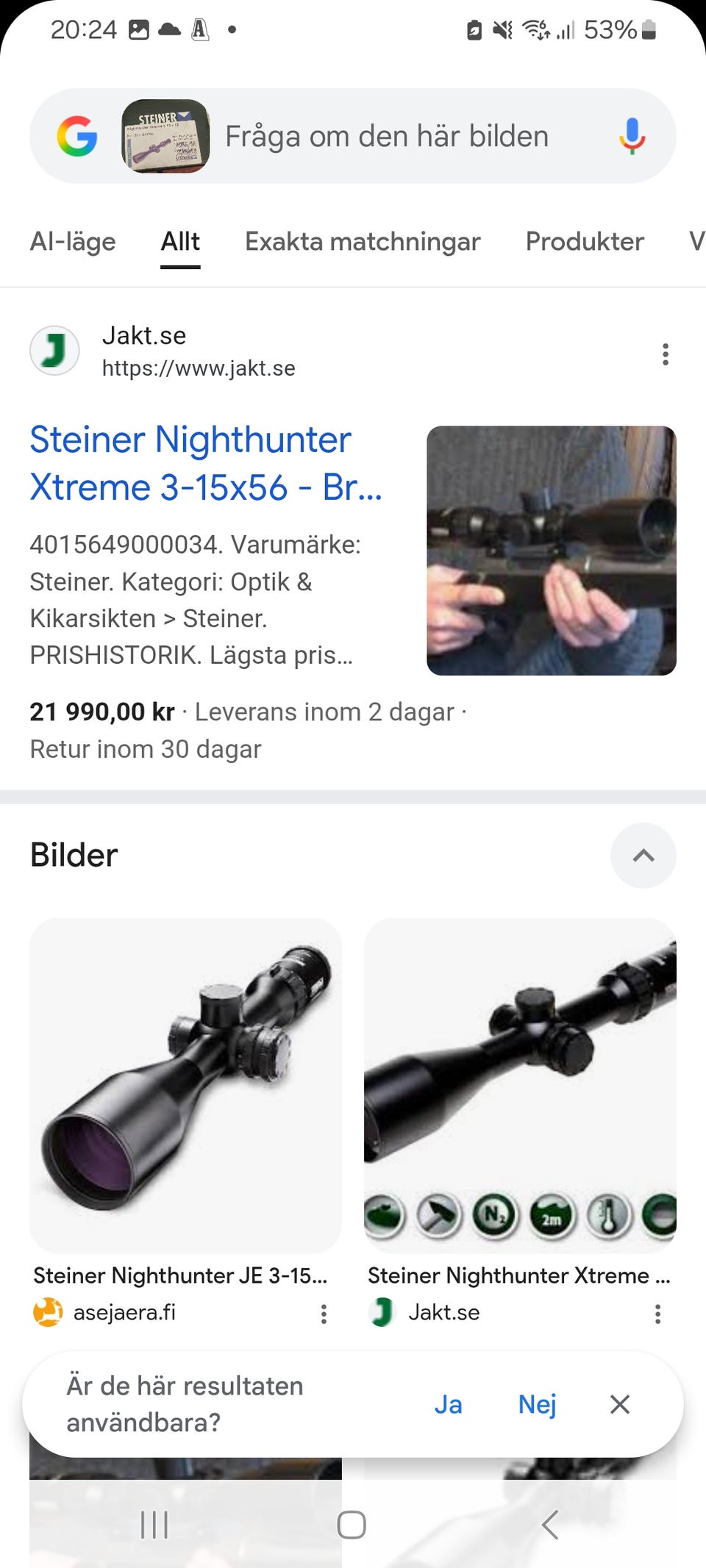
Task: Open overflow menu for the Jakt.se Bilder result
Action: coord(657,1313)
